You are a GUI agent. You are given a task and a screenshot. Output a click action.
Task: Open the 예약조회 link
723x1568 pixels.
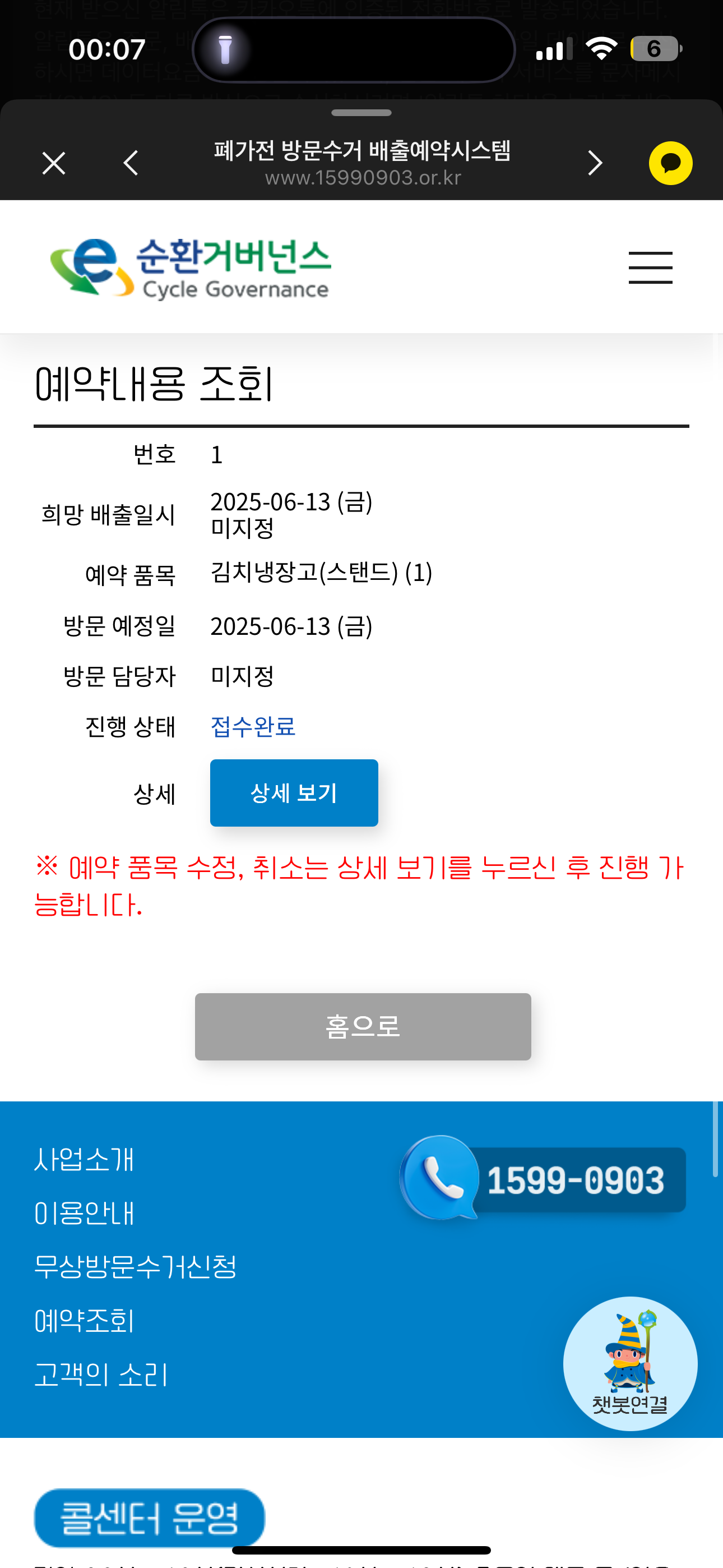pyautogui.click(x=84, y=1320)
